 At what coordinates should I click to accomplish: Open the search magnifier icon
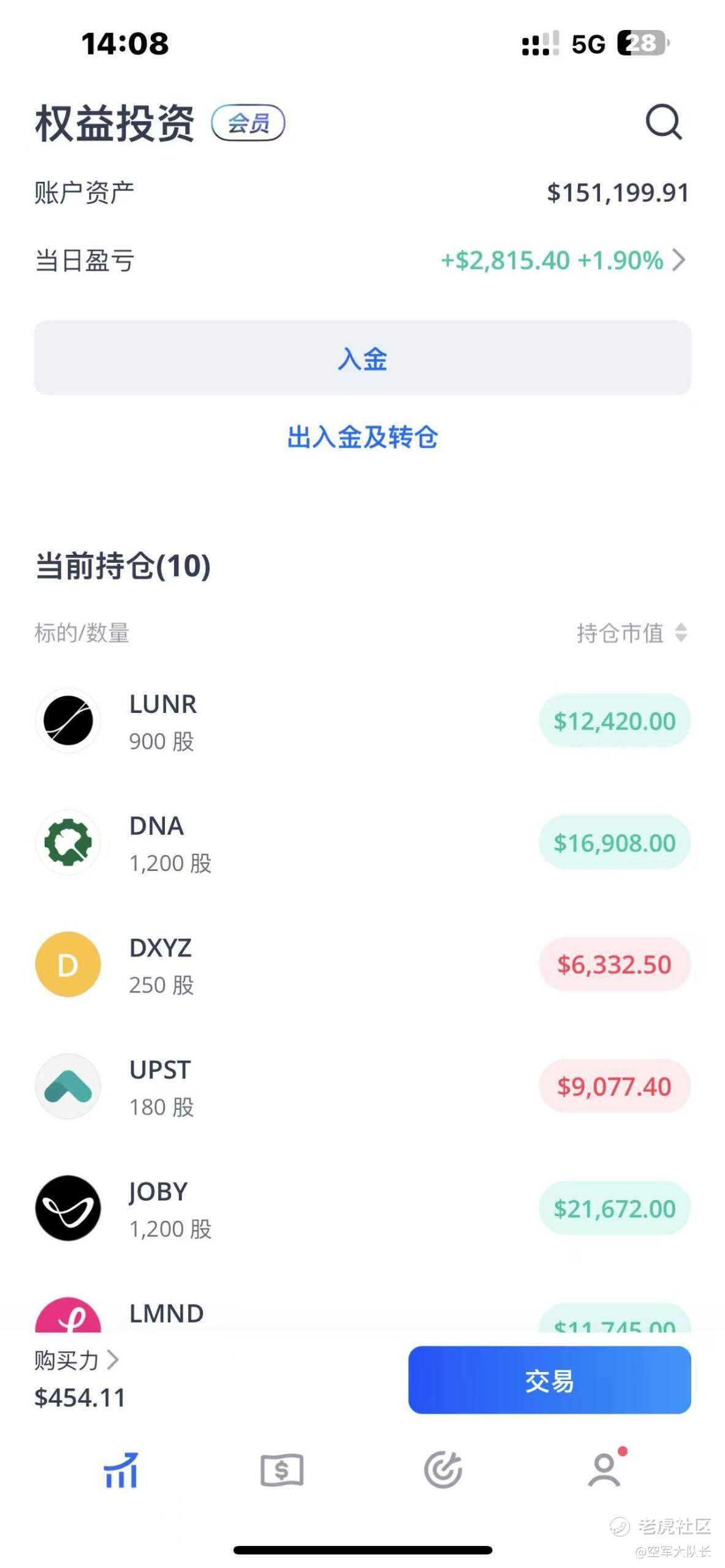663,122
